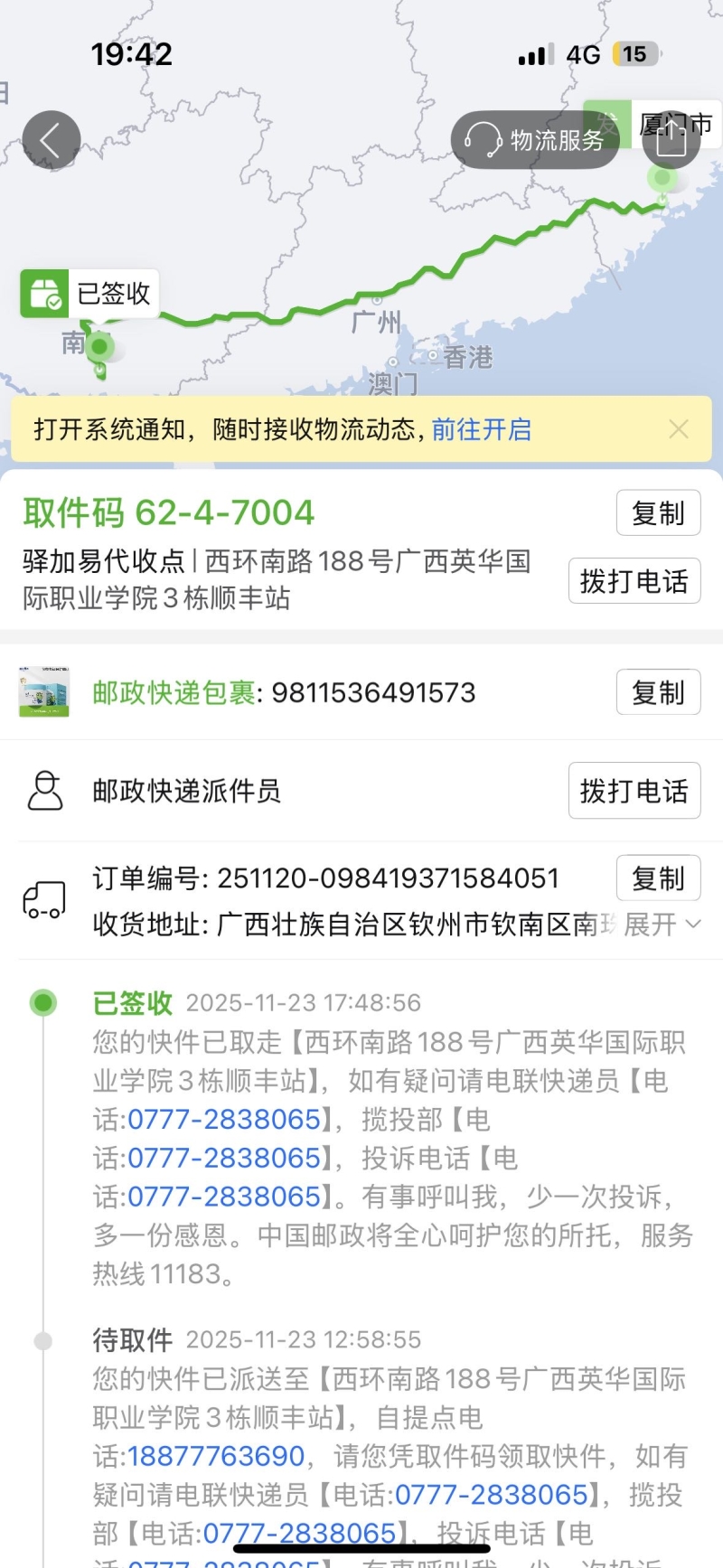Screen dimensions: 723x1568
Task: Dial the pickup point number 18877763690
Action: 216,1456
